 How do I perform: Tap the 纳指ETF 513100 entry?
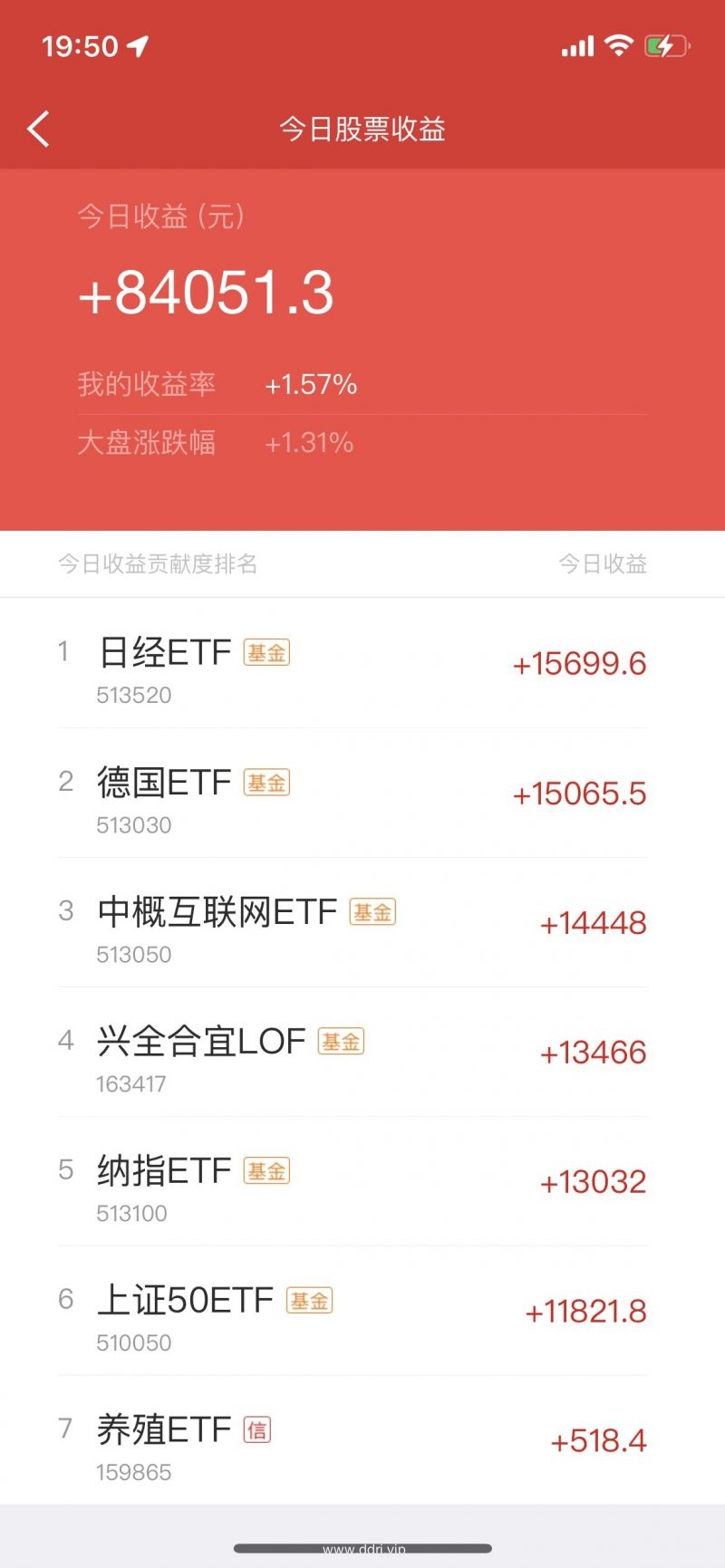coord(362,1181)
